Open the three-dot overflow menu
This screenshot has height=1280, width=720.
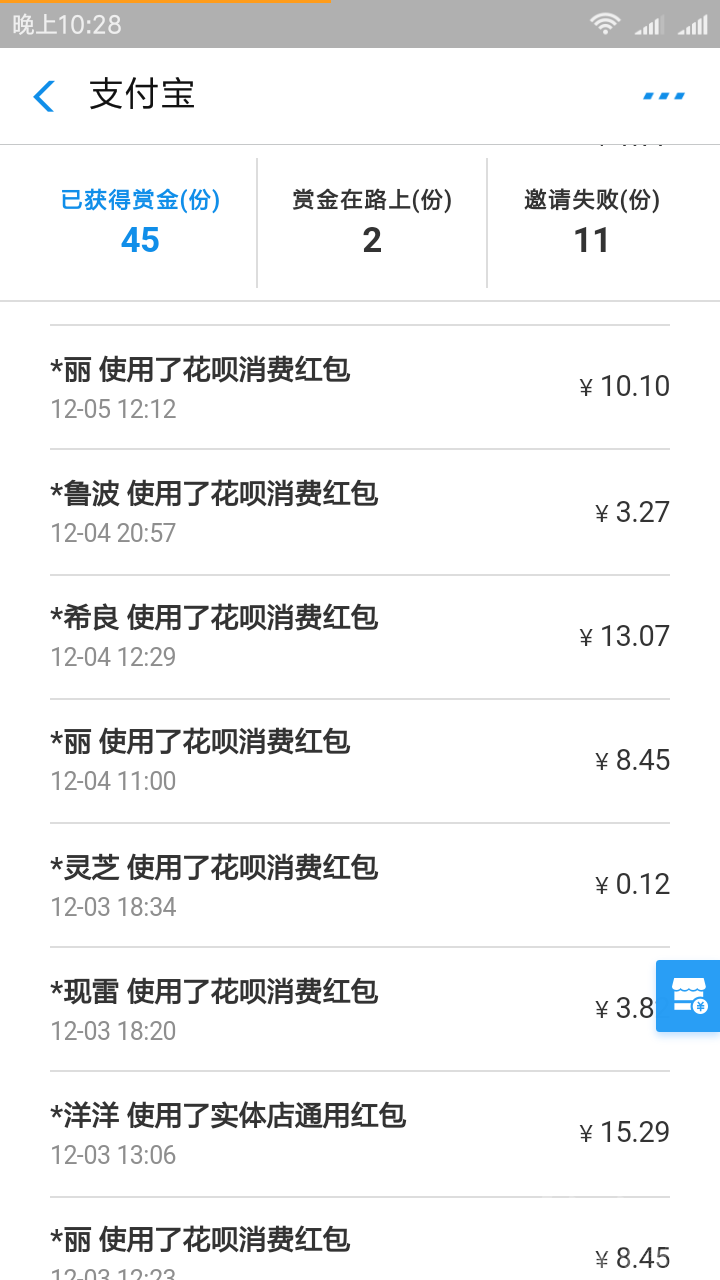pyautogui.click(x=663, y=96)
